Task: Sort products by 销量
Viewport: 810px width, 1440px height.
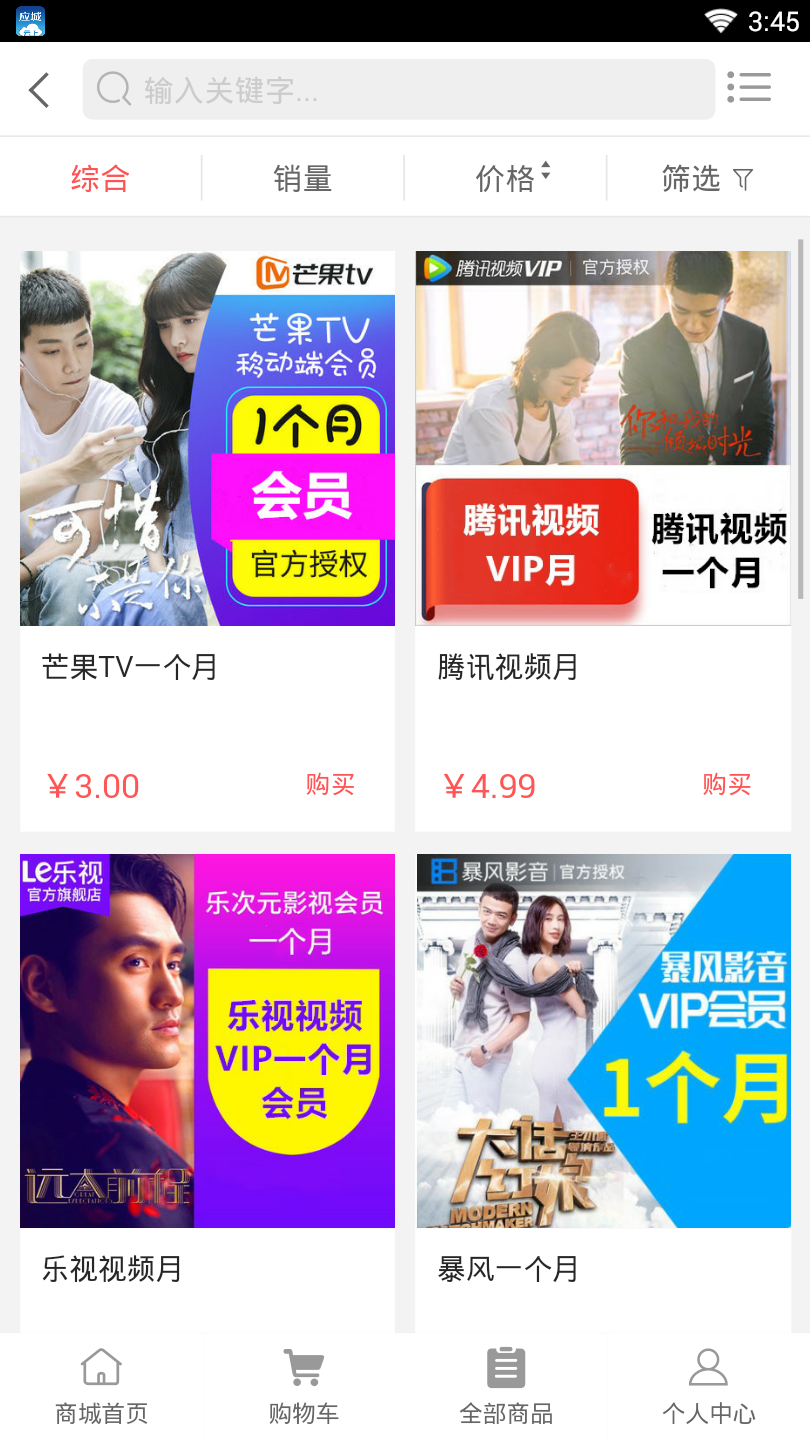Action: click(x=302, y=179)
